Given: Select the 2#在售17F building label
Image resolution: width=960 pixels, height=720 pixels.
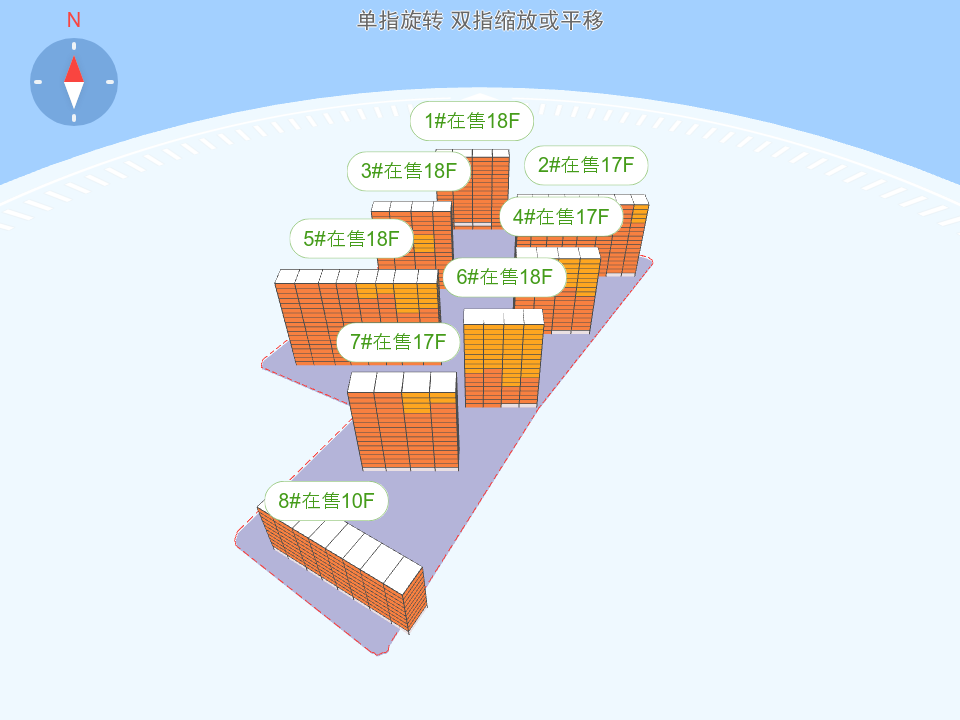Looking at the screenshot, I should click(x=586, y=165).
